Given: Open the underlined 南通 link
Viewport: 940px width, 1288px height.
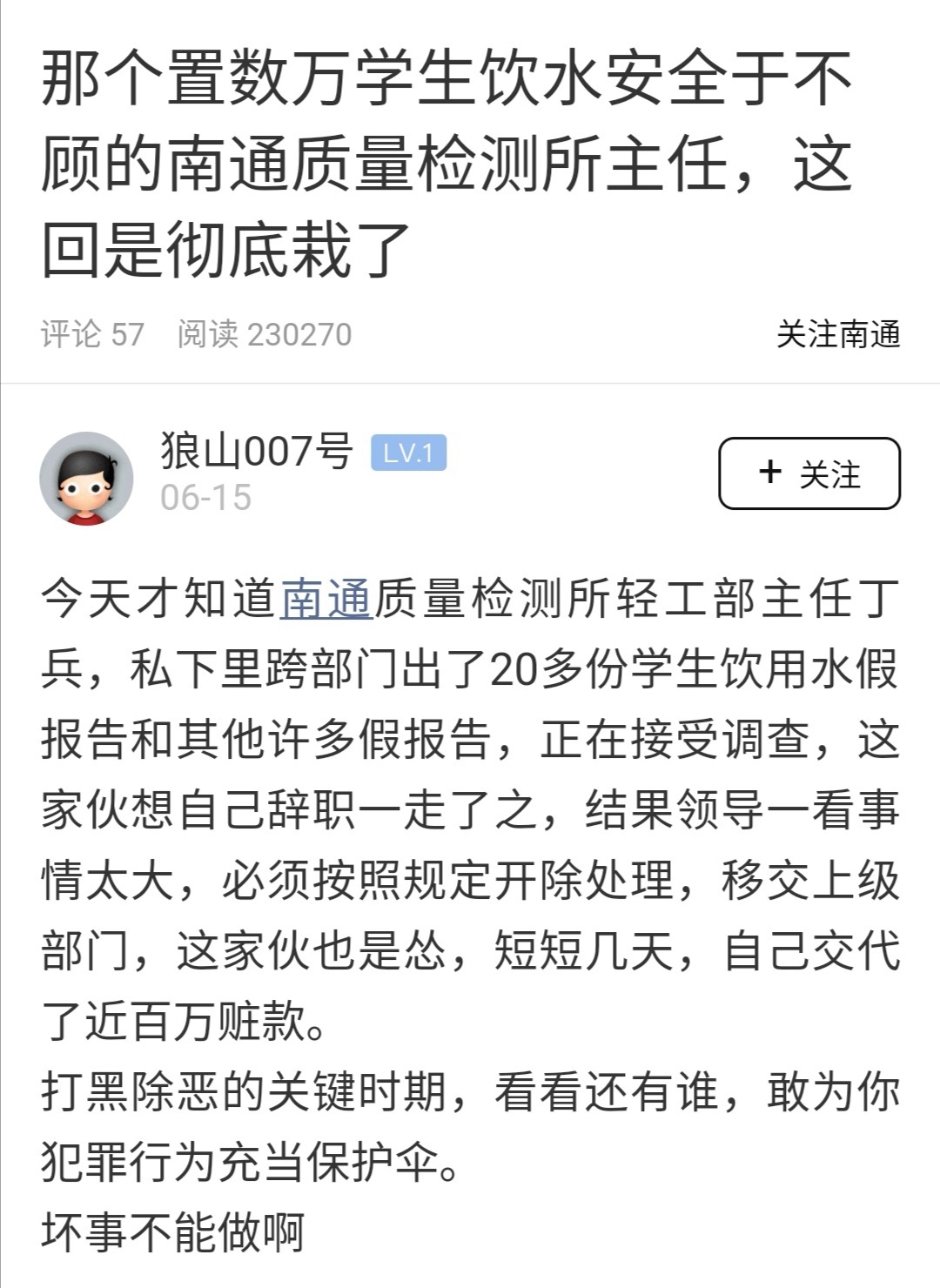Looking at the screenshot, I should tap(326, 599).
